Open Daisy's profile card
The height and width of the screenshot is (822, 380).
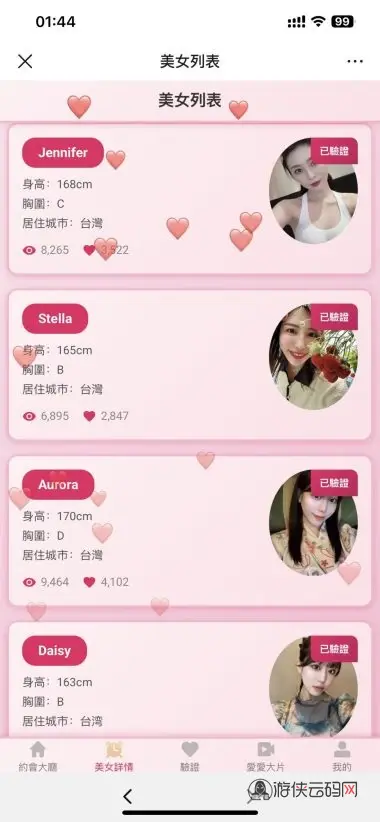[x=190, y=680]
